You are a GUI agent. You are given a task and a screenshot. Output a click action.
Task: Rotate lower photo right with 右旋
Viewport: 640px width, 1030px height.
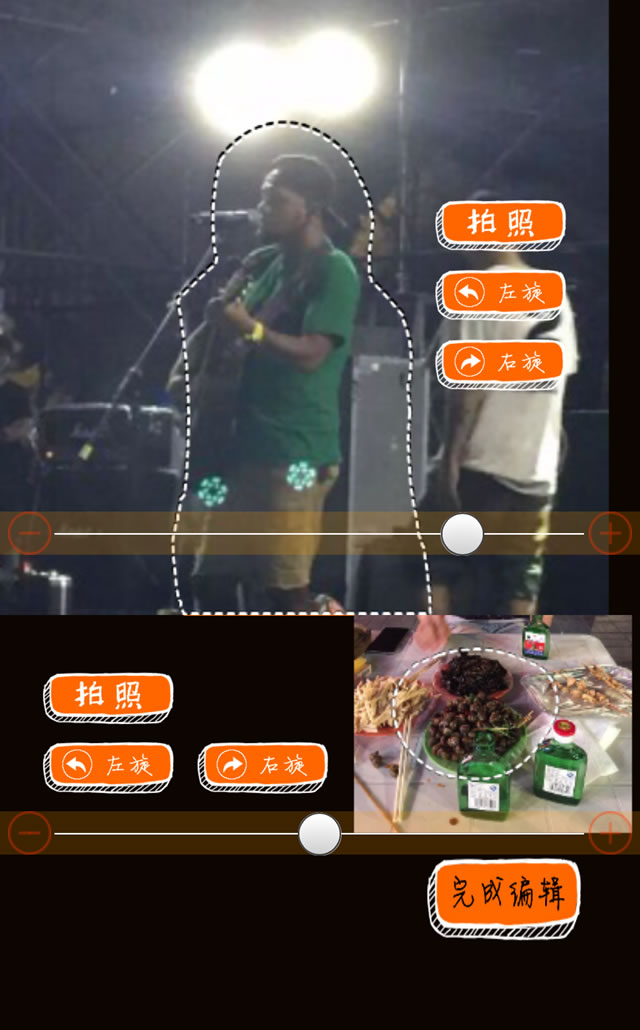coord(263,766)
